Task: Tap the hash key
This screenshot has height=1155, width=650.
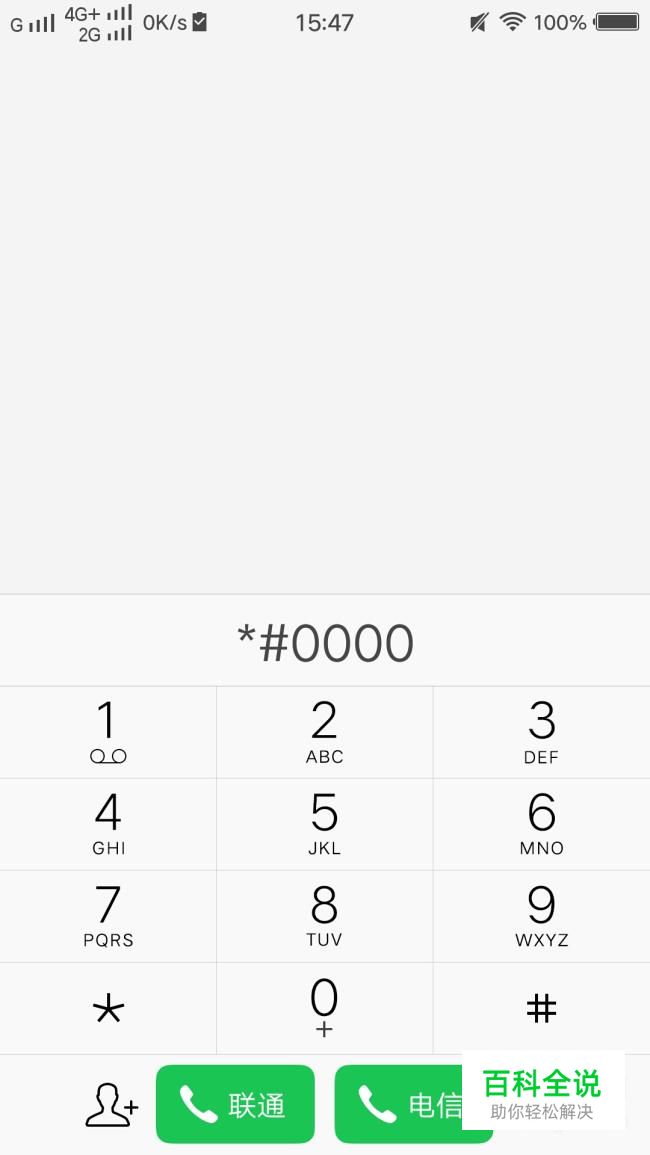Action: point(541,1008)
